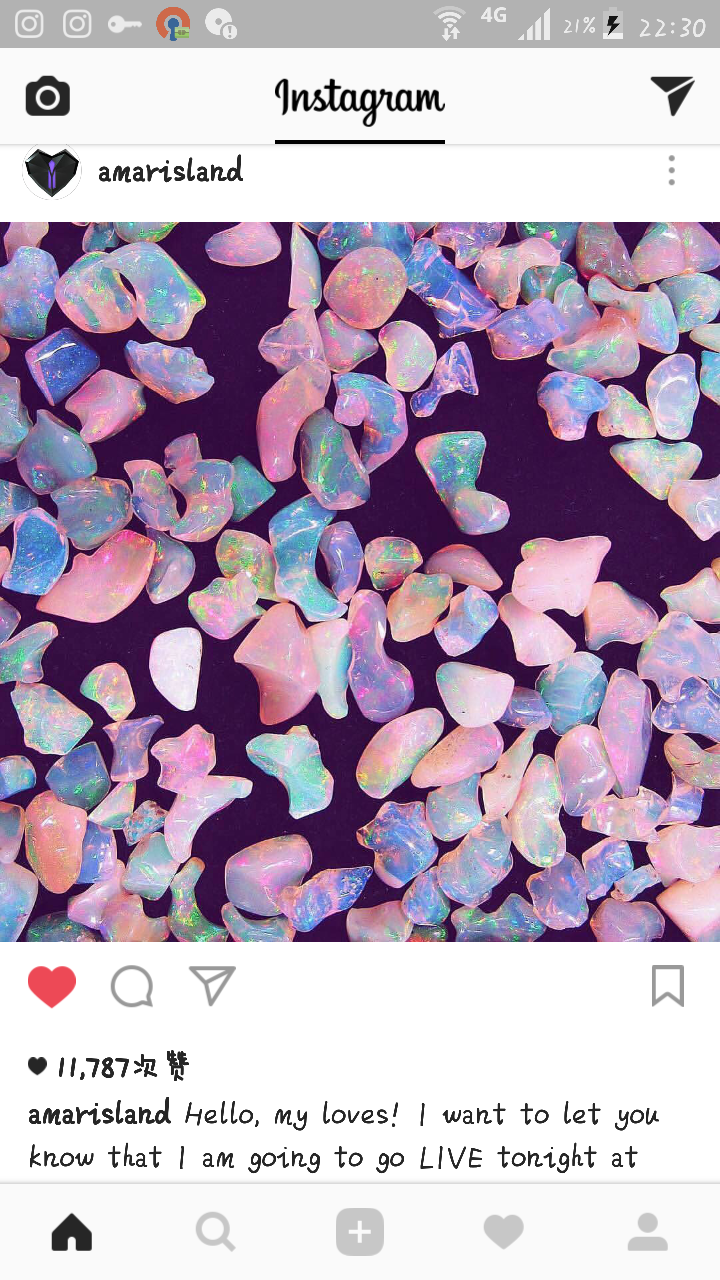Viewport: 720px width, 1280px height.
Task: Create a new post with the plus icon
Action: [359, 1231]
